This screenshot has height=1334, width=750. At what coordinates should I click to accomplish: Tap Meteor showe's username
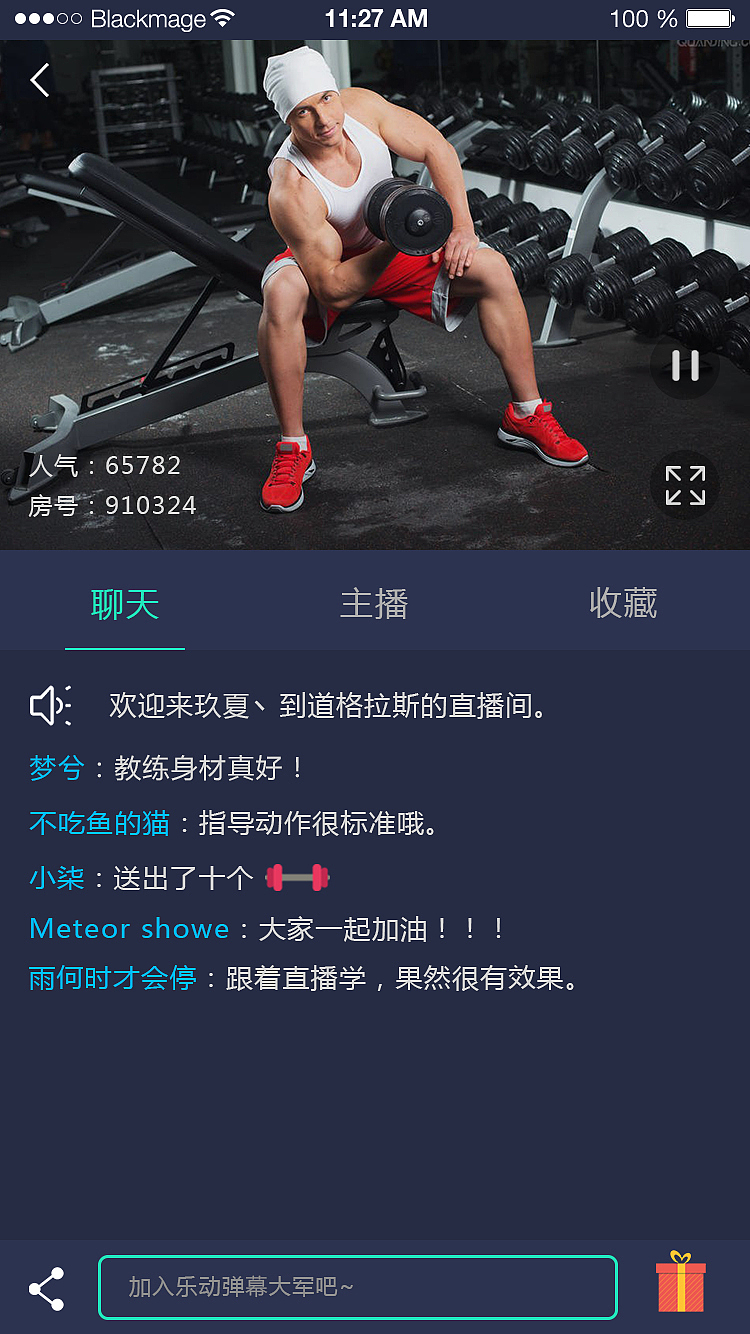[x=128, y=929]
